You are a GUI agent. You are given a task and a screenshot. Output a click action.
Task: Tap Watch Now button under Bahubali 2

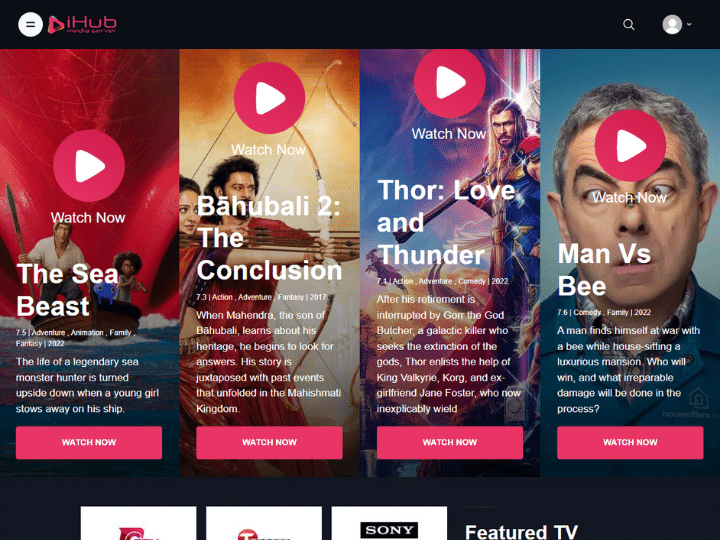click(x=269, y=442)
